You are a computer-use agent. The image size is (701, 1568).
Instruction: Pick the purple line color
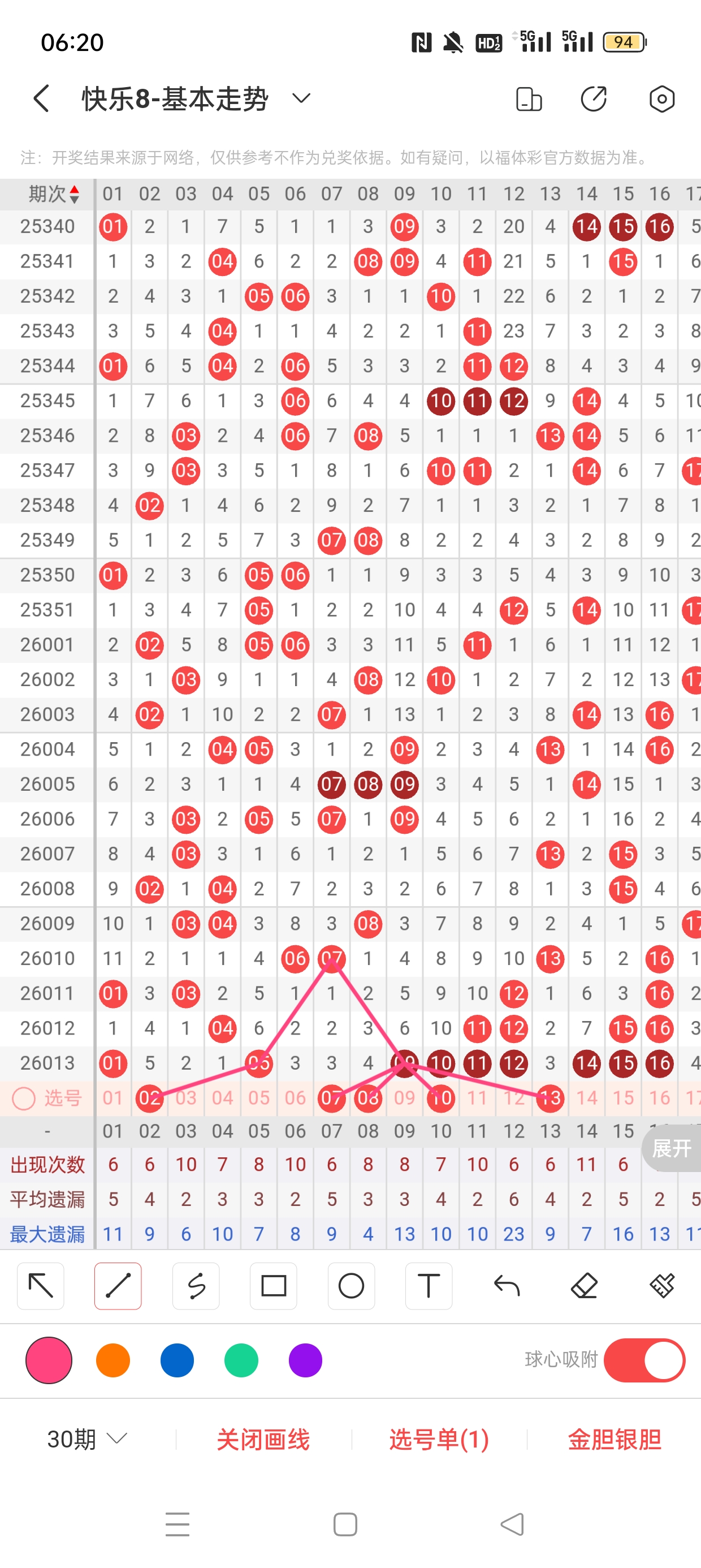[305, 1360]
